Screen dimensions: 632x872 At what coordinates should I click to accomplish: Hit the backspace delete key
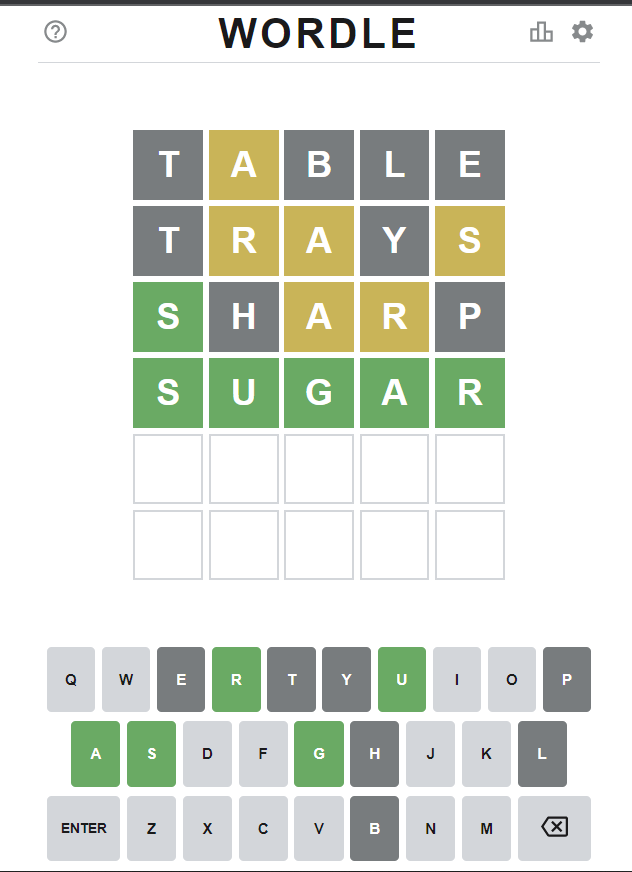[554, 828]
